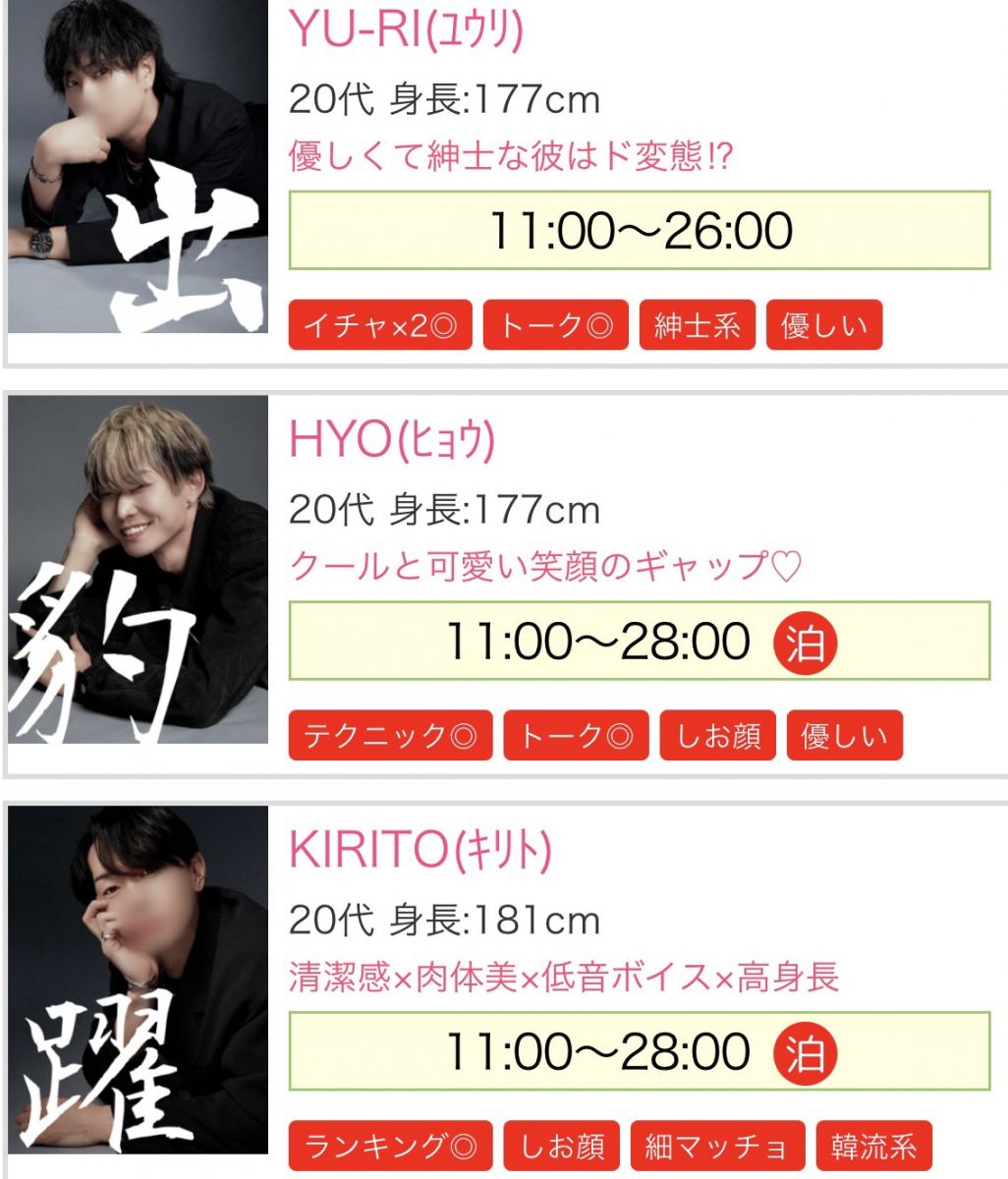Tap the 韓流系 tag
The width and height of the screenshot is (1008, 1179).
pyautogui.click(x=873, y=1146)
